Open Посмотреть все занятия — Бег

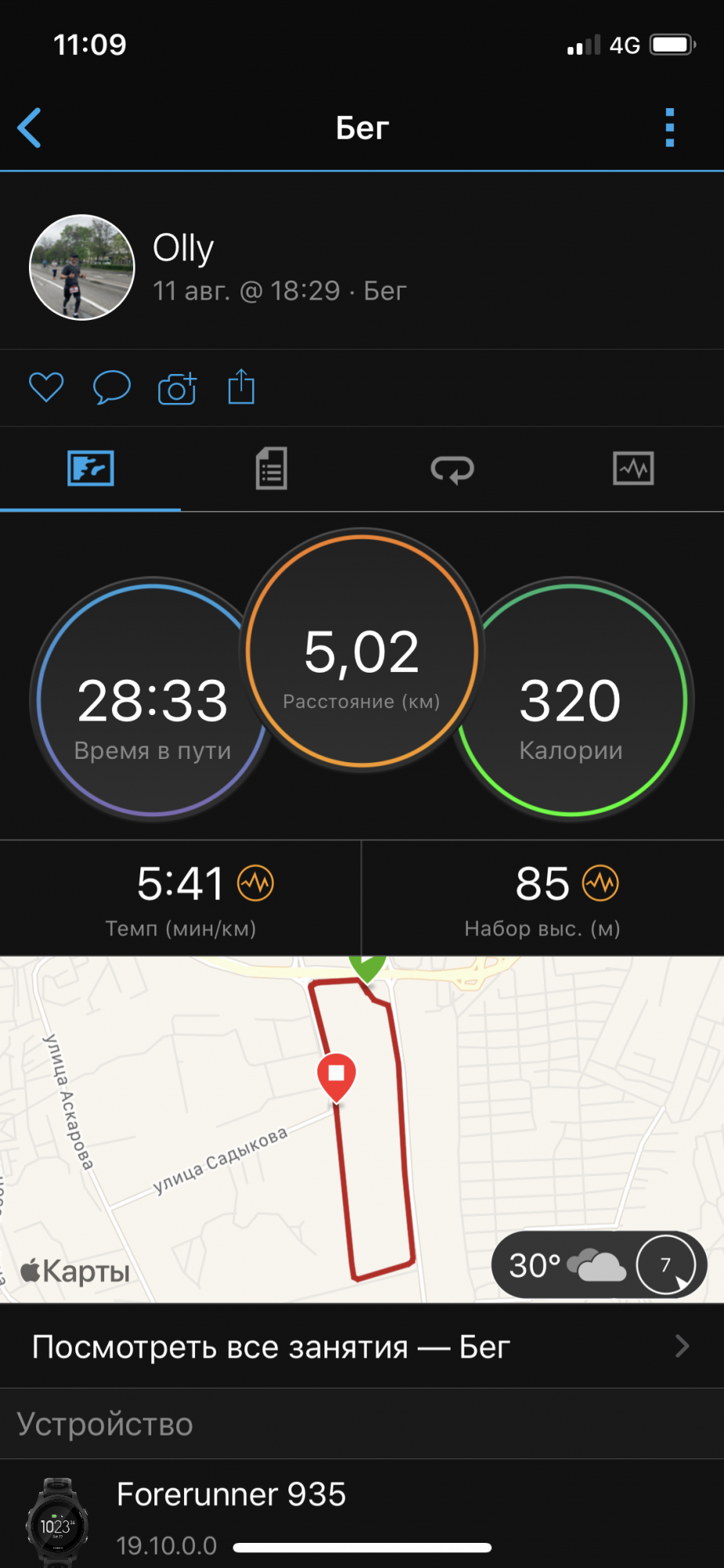tap(362, 1347)
